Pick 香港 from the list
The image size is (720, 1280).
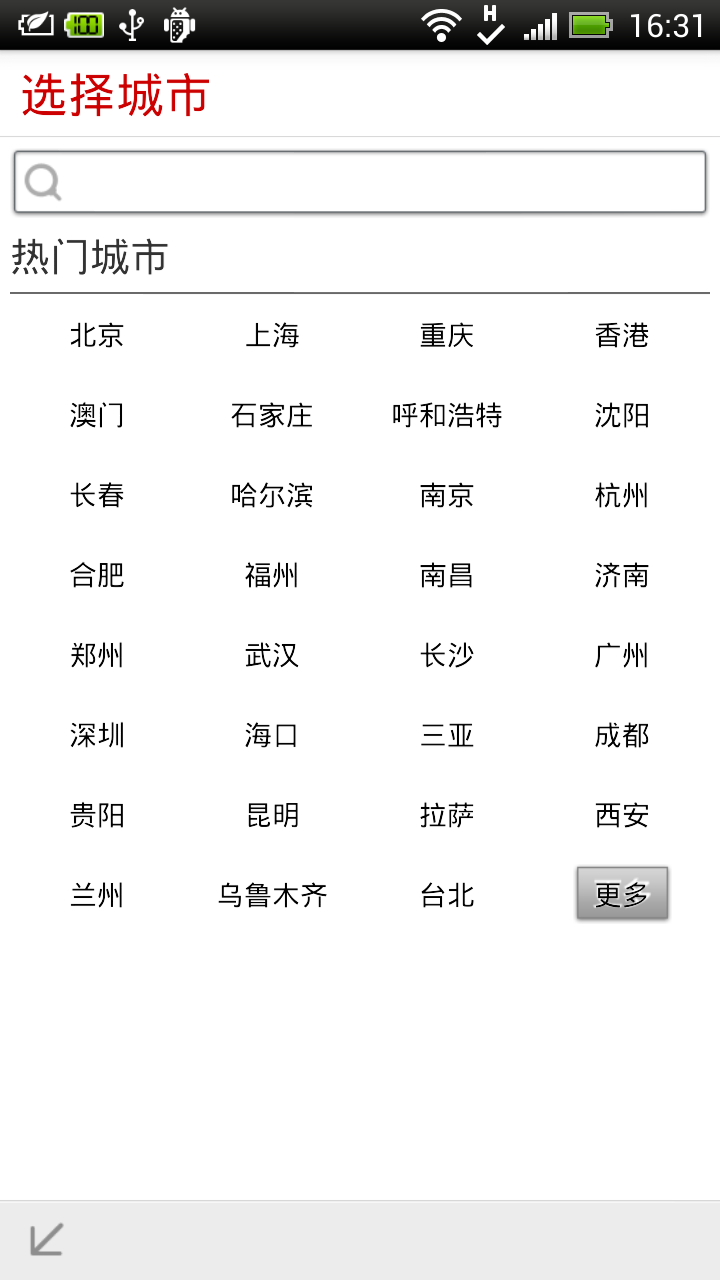coord(622,335)
